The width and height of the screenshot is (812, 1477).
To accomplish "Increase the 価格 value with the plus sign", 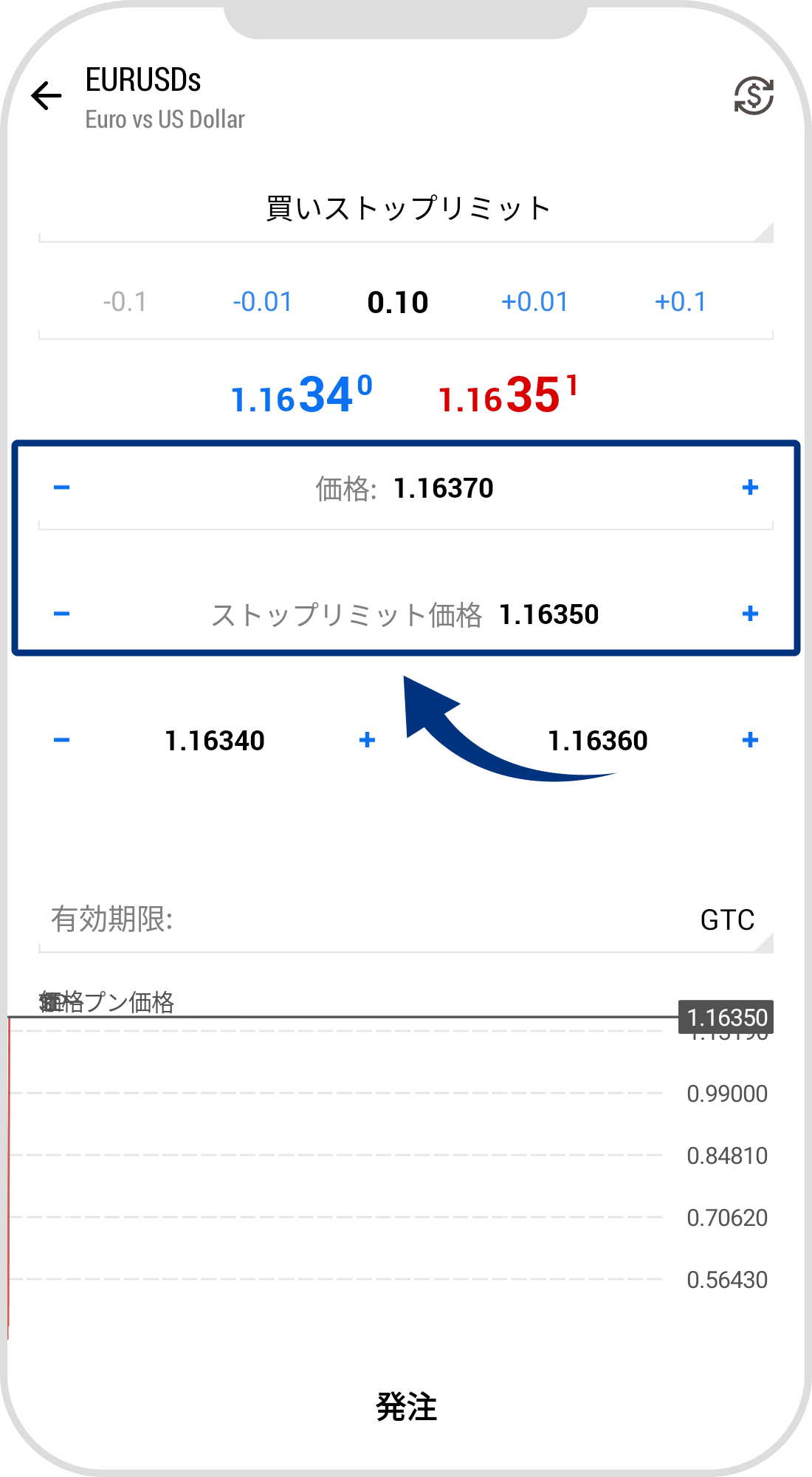I will point(751,487).
